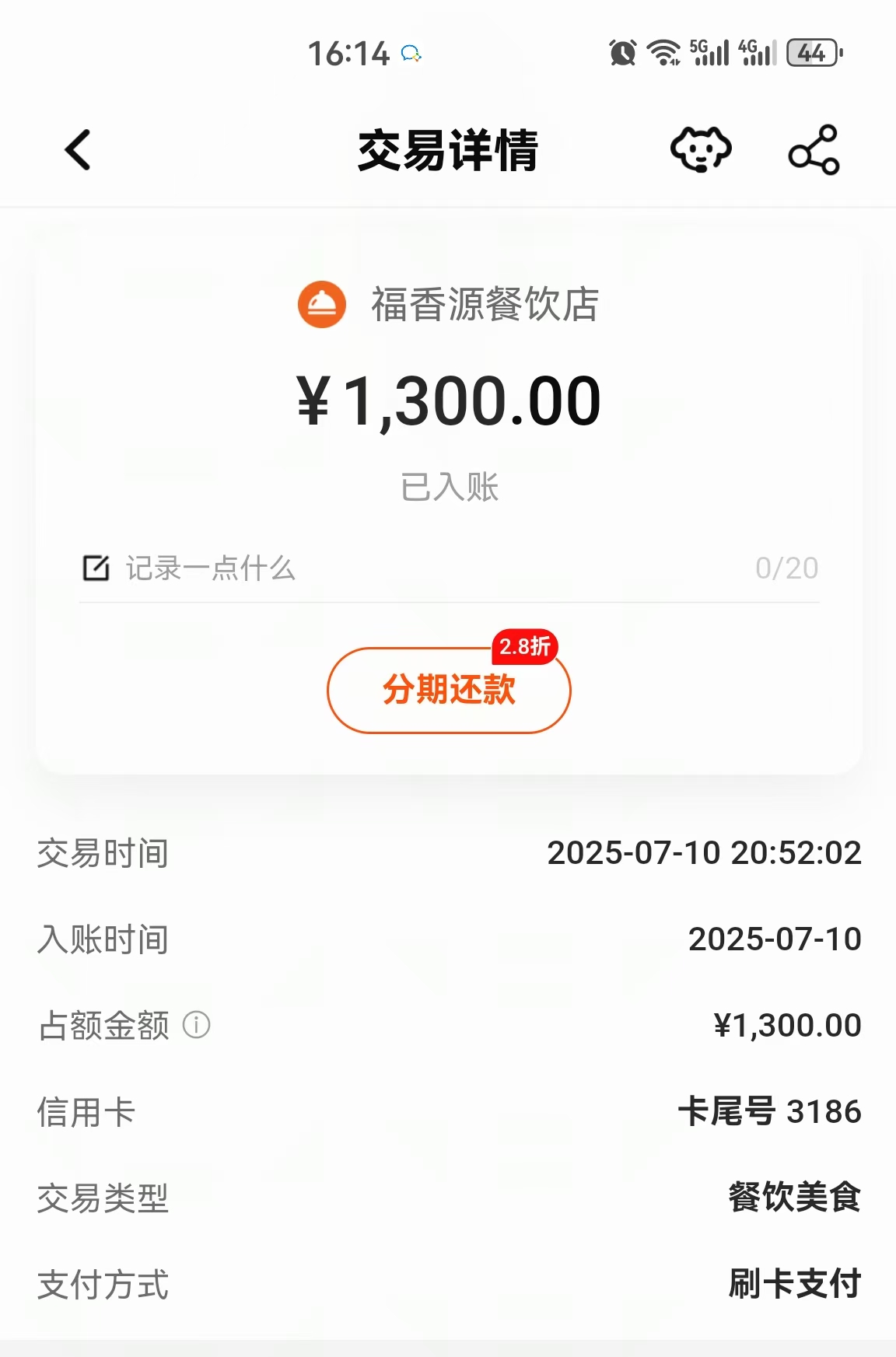The image size is (896, 1357).
Task: Tap the 记录一点什么 note field
Action: coord(450,568)
